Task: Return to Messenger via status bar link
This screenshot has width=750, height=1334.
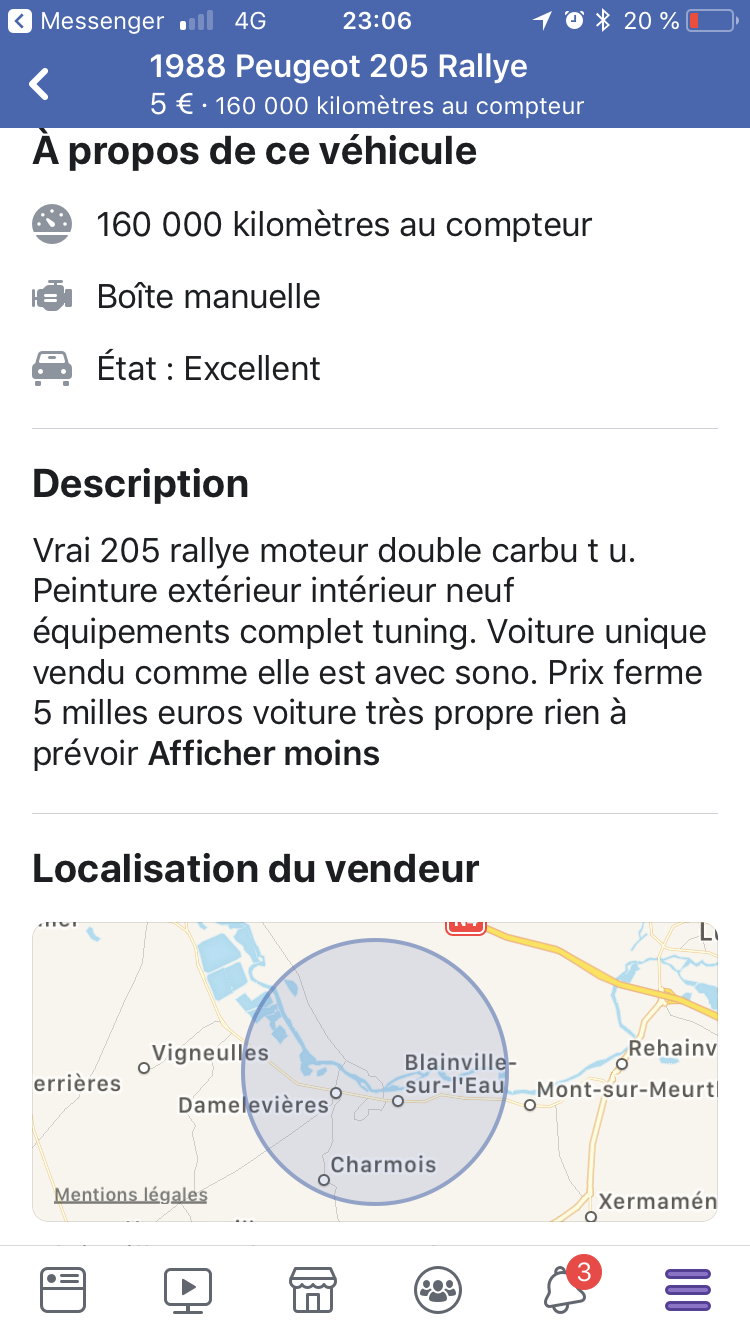Action: (86, 20)
